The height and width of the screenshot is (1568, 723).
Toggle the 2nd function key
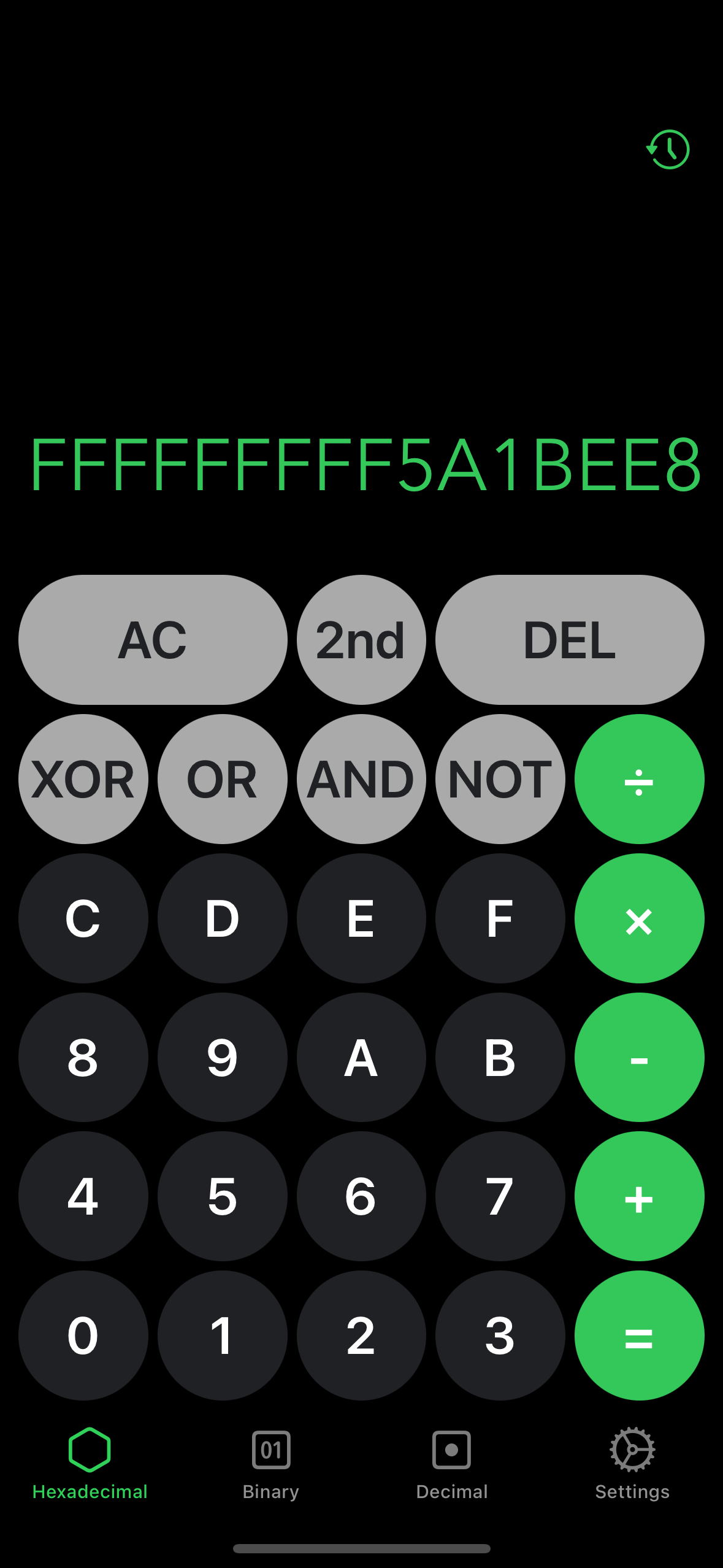pyautogui.click(x=361, y=640)
